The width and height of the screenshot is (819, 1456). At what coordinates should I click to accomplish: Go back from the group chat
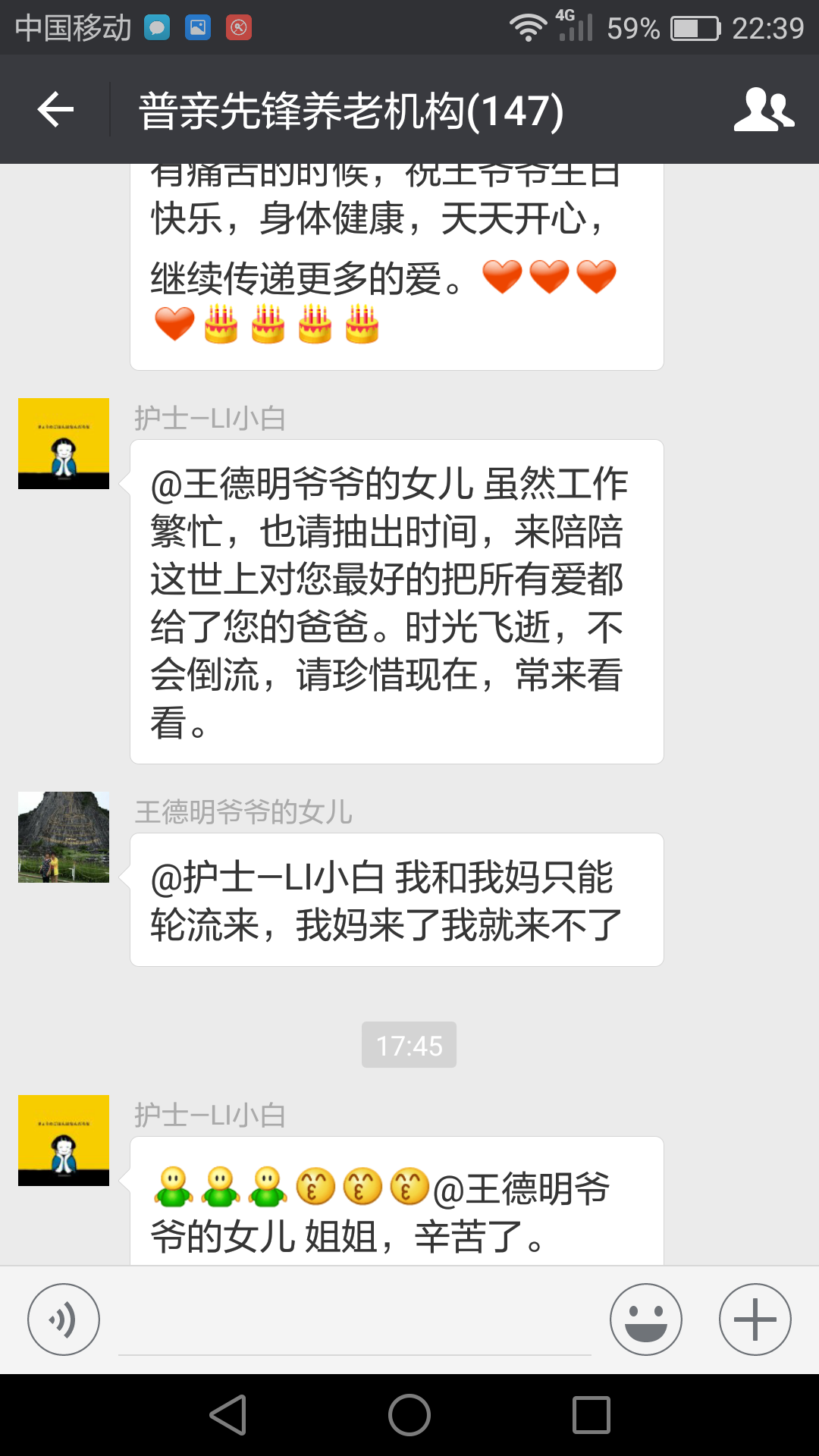pyautogui.click(x=55, y=110)
